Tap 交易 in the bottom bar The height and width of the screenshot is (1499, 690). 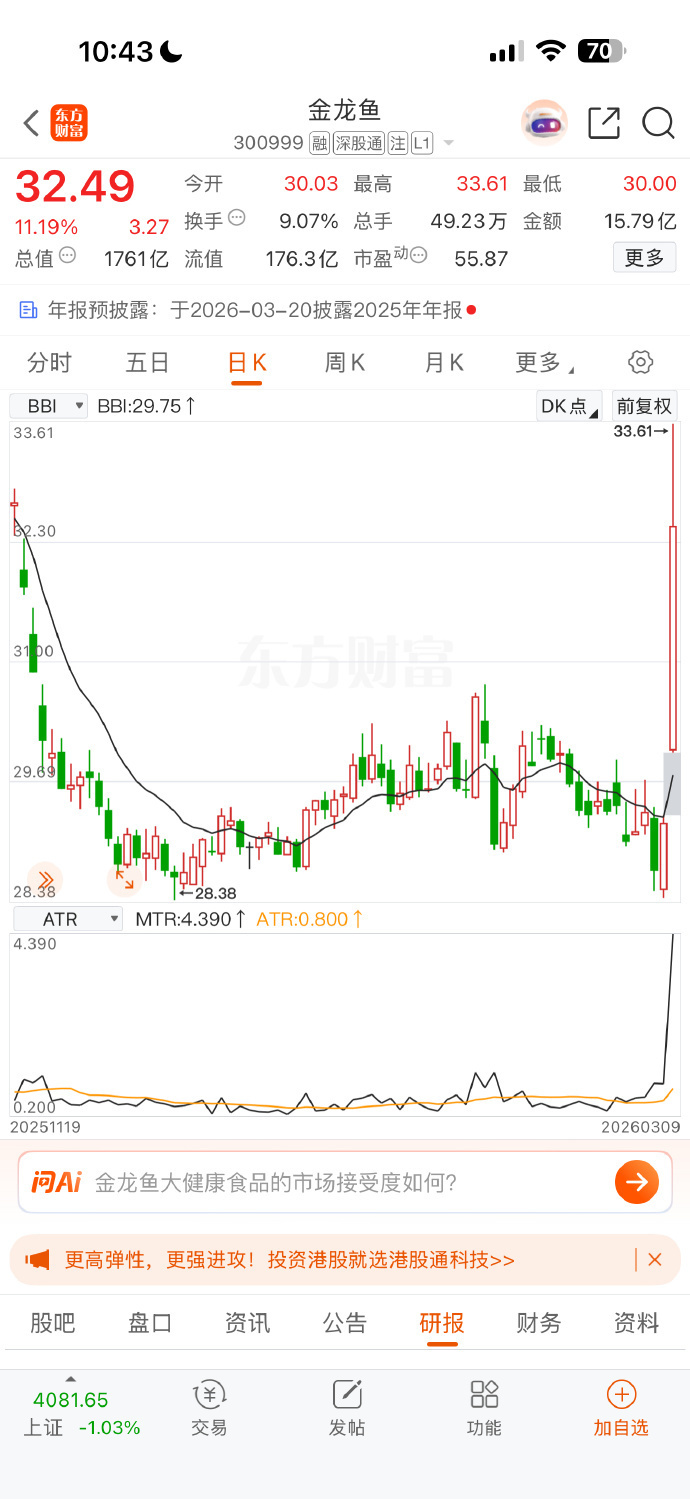[210, 1407]
